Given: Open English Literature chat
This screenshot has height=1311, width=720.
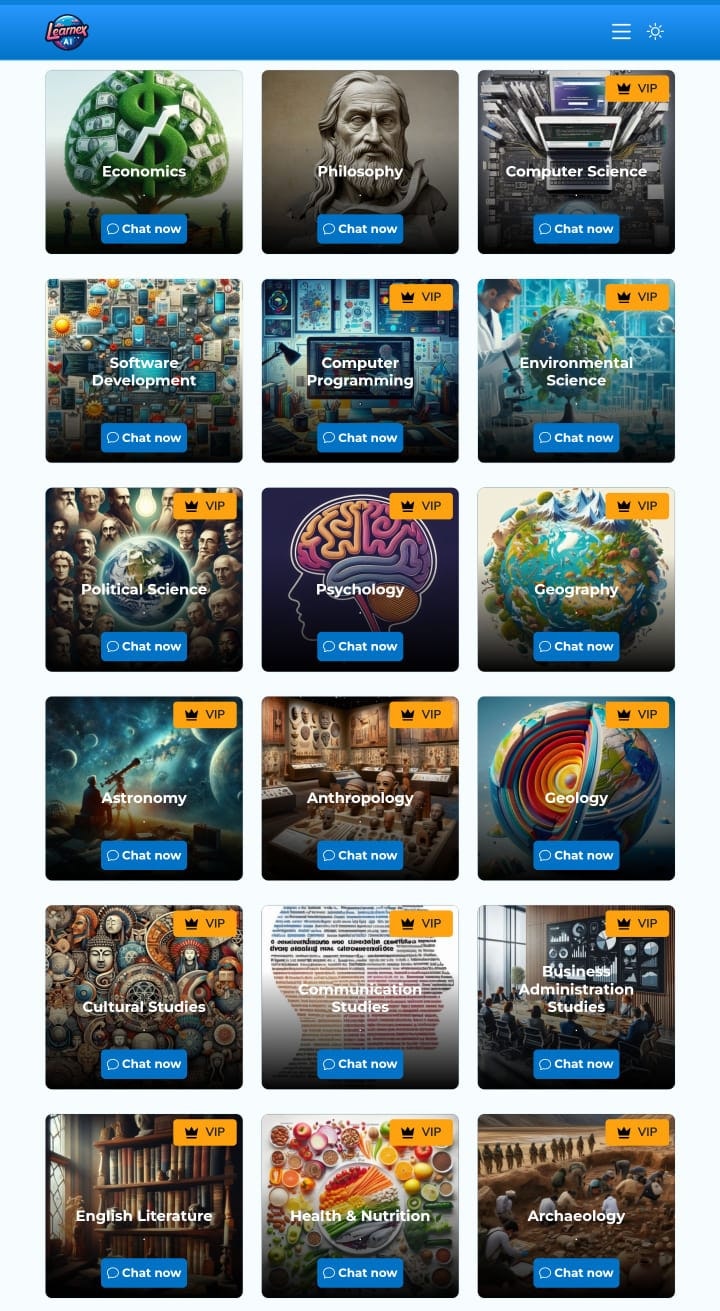Looking at the screenshot, I should (144, 1273).
